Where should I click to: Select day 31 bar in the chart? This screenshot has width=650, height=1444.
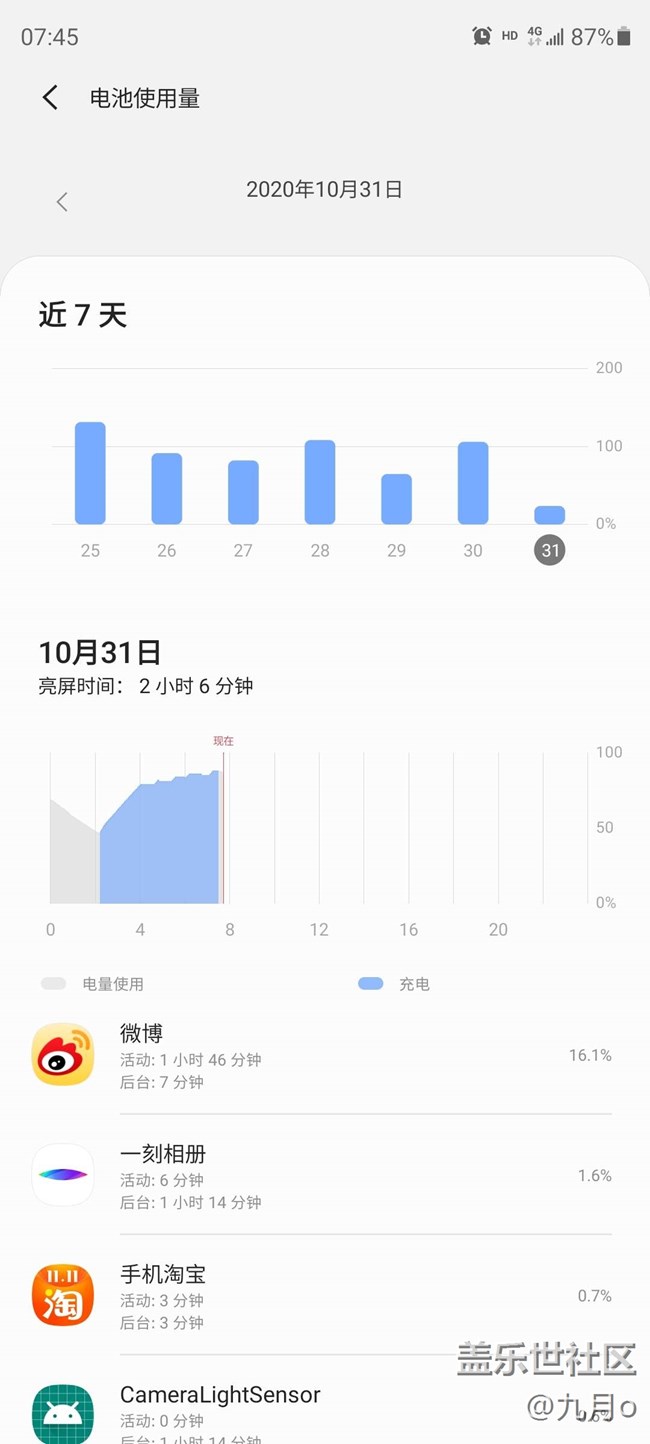549,516
